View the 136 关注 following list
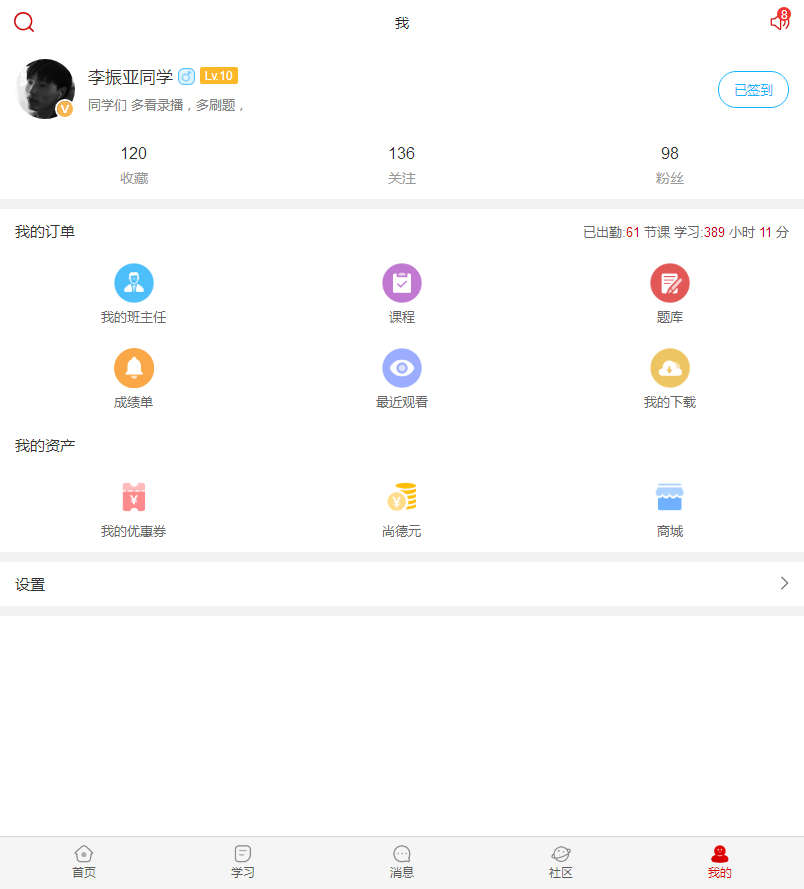 click(402, 164)
